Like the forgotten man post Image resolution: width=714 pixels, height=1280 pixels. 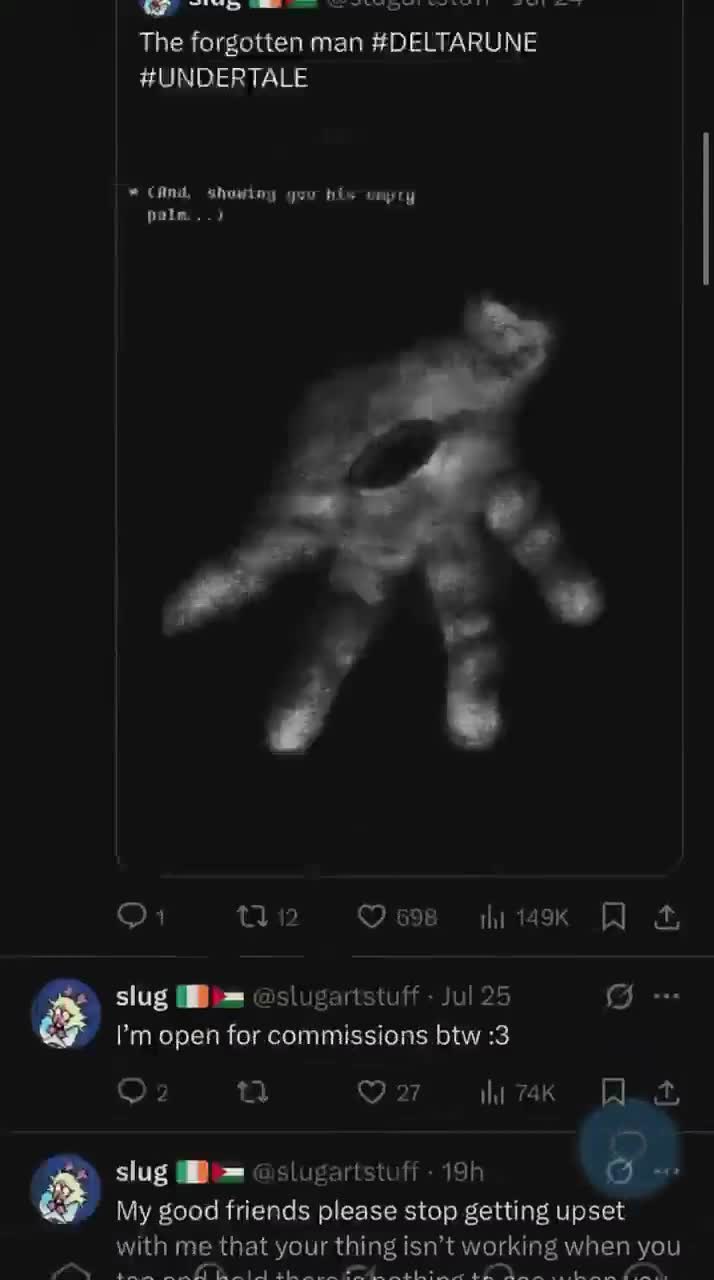(x=397, y=916)
